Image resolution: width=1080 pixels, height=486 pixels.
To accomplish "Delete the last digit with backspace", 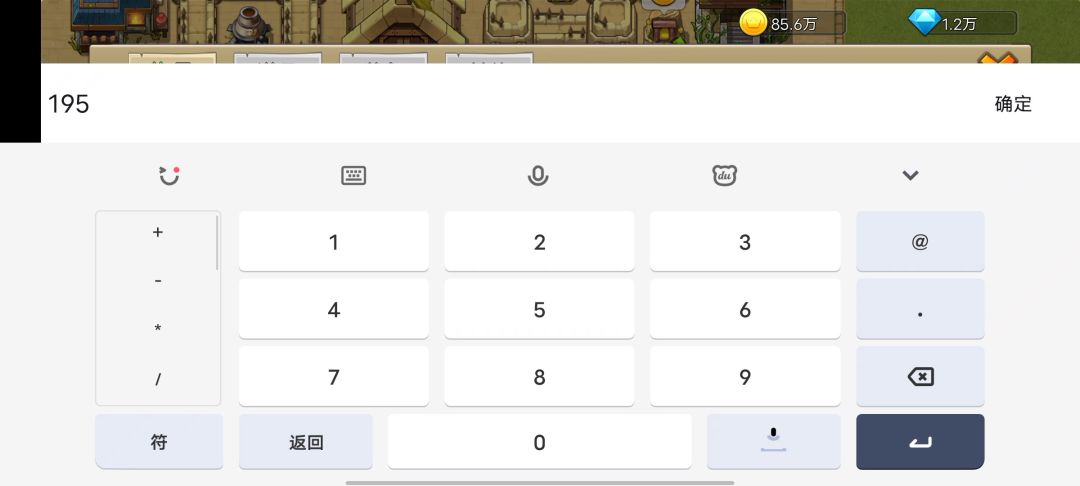I will pos(920,377).
